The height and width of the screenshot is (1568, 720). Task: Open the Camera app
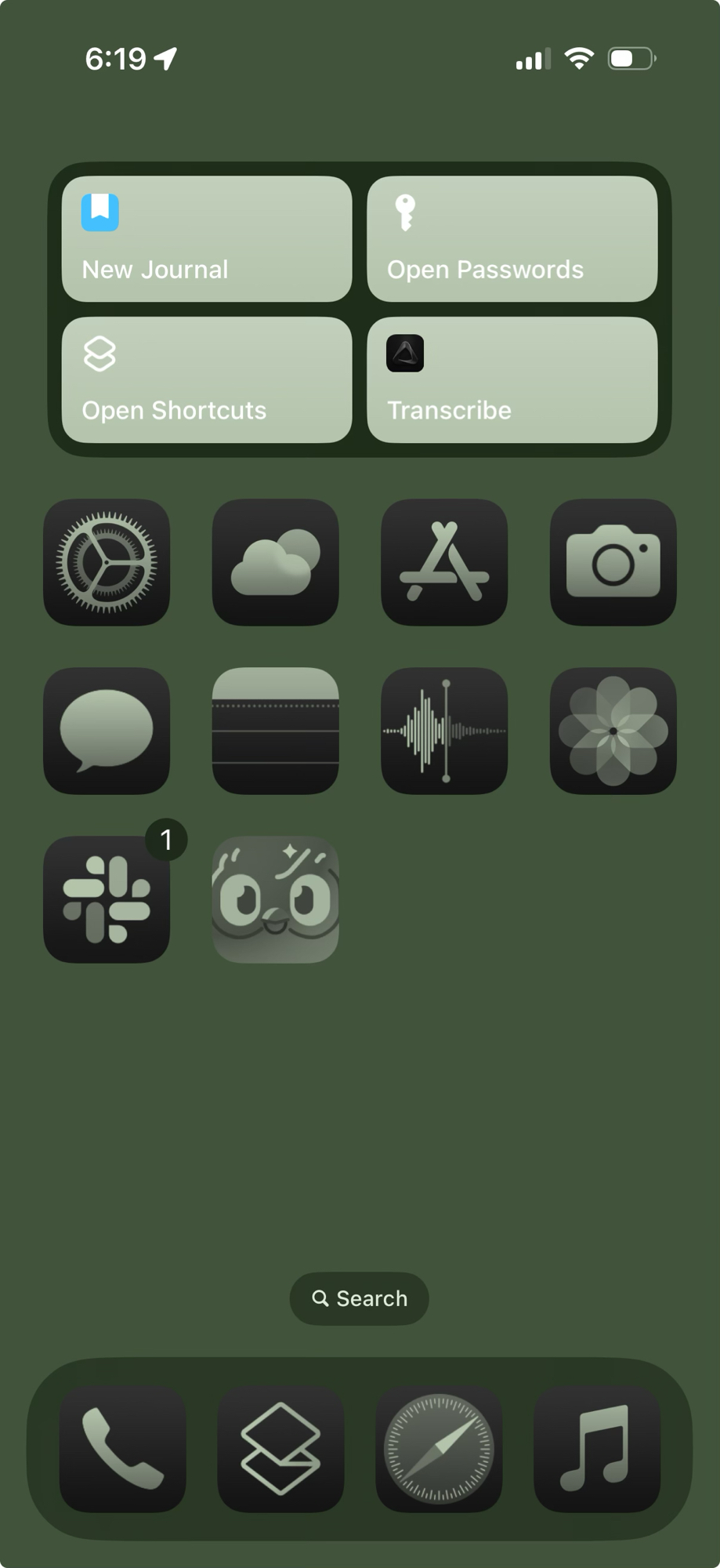point(613,562)
